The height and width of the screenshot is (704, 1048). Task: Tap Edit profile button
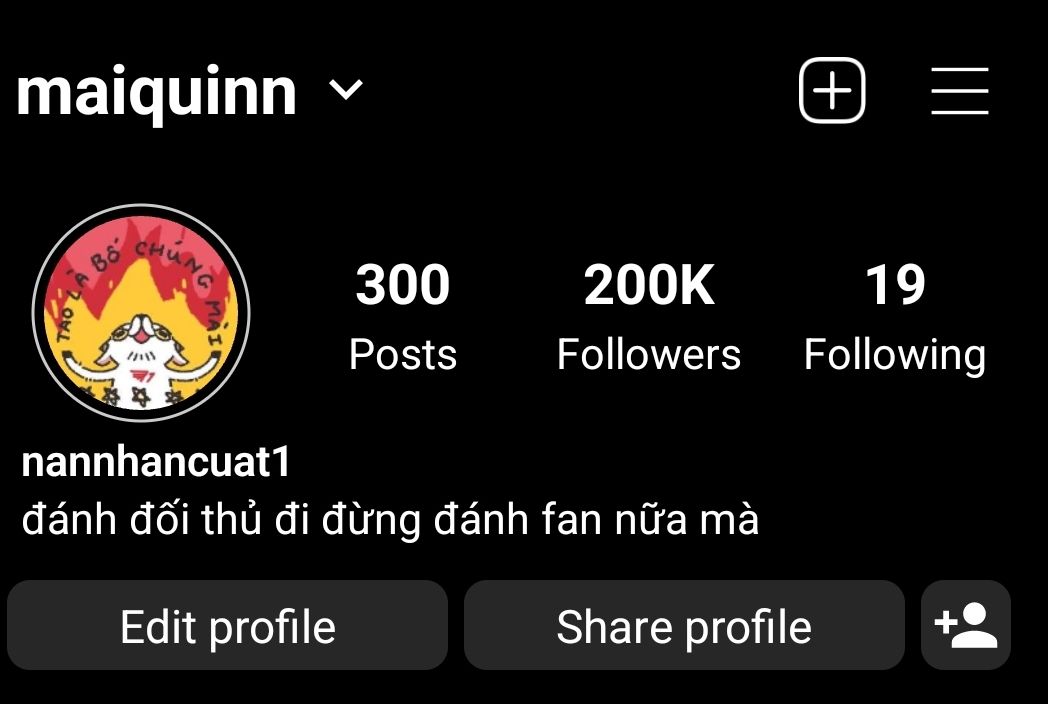pyautogui.click(x=227, y=626)
